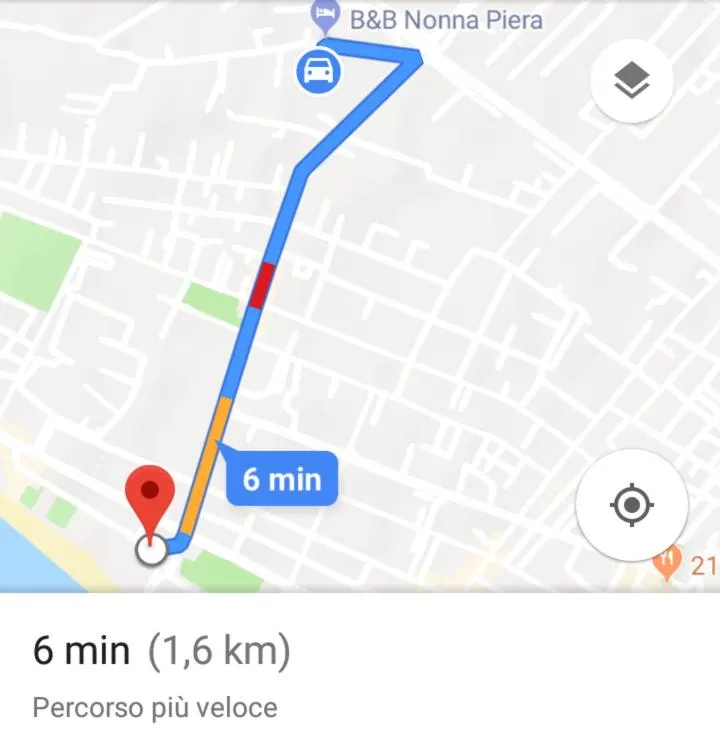Open the B&B Nonna Piera place marker
Image resolution: width=720 pixels, height=729 pixels.
(326, 15)
